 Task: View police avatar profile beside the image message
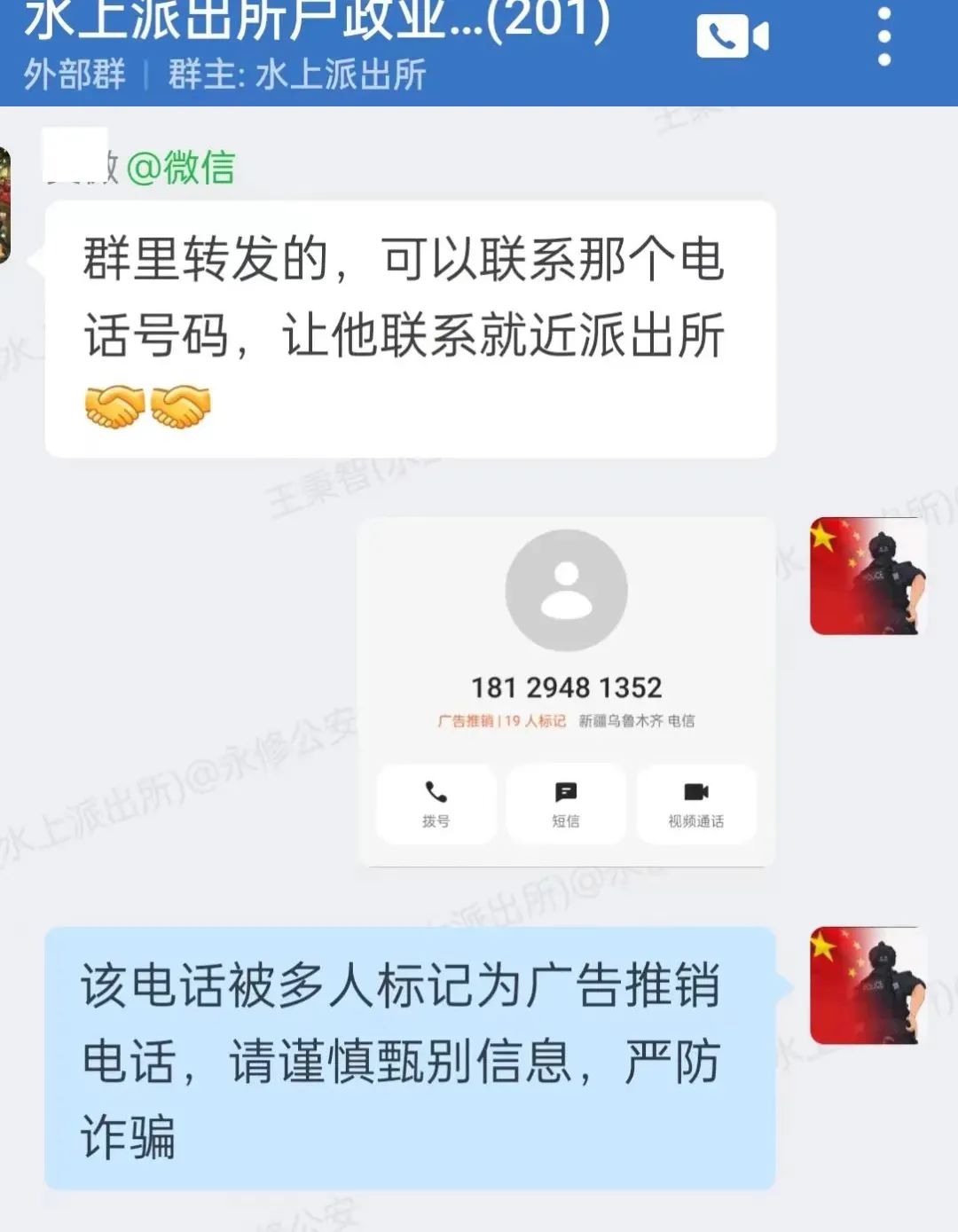pos(868,577)
